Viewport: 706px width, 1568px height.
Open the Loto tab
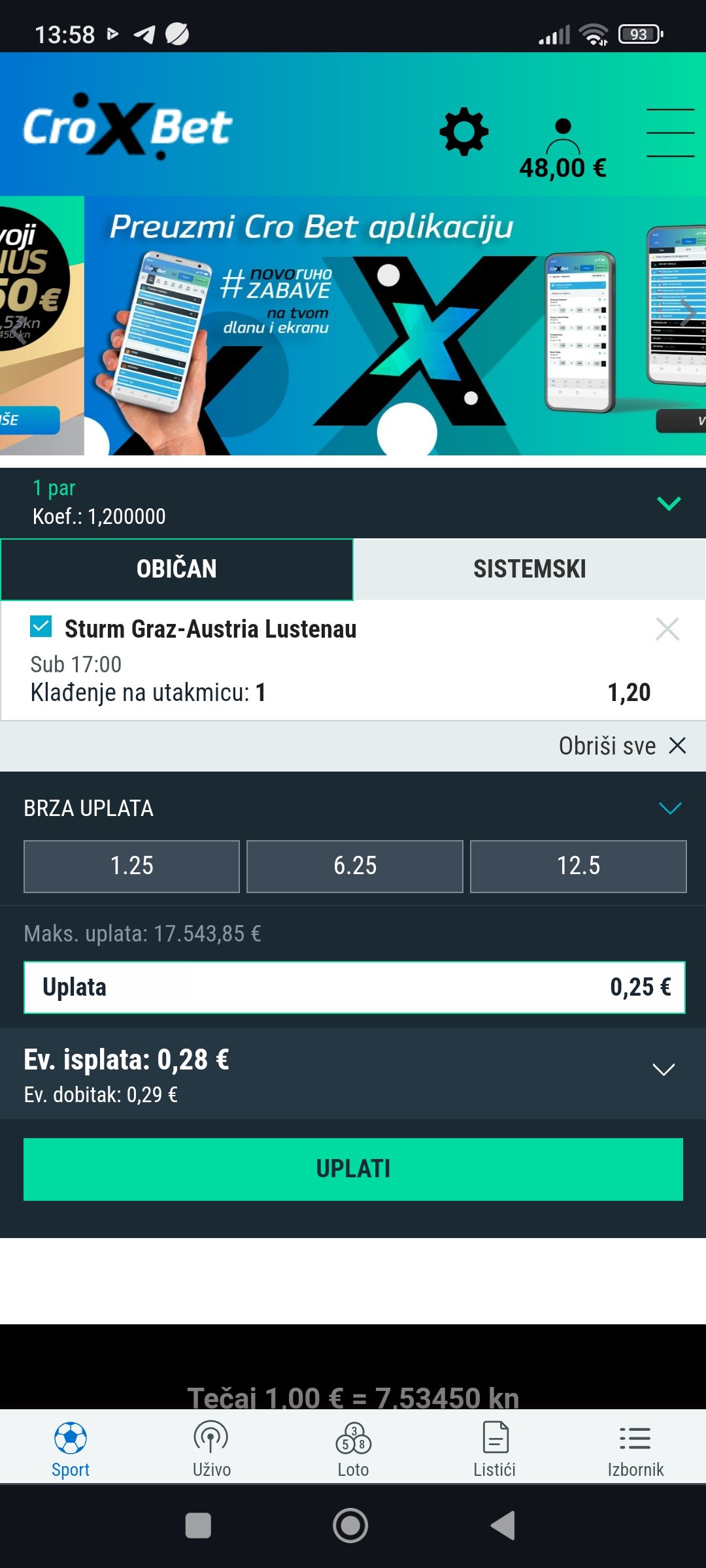(353, 1450)
